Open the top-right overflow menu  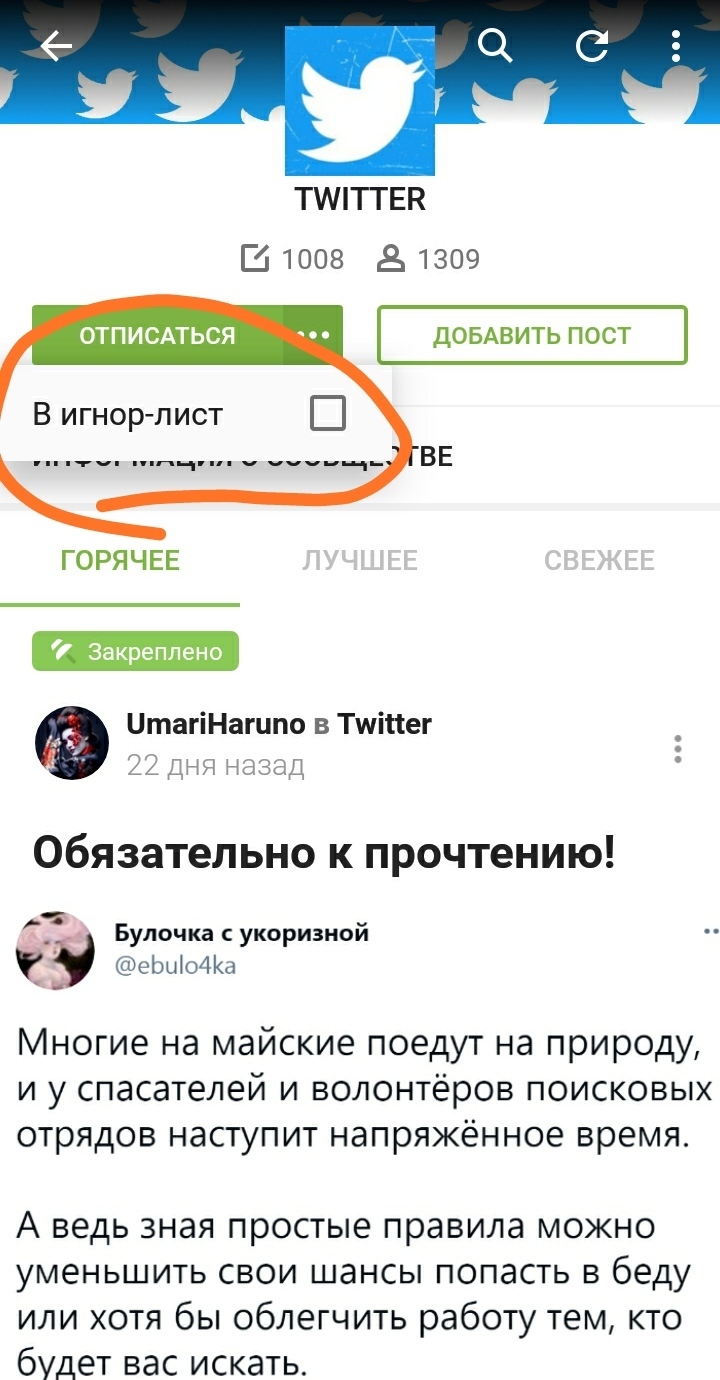pos(676,46)
